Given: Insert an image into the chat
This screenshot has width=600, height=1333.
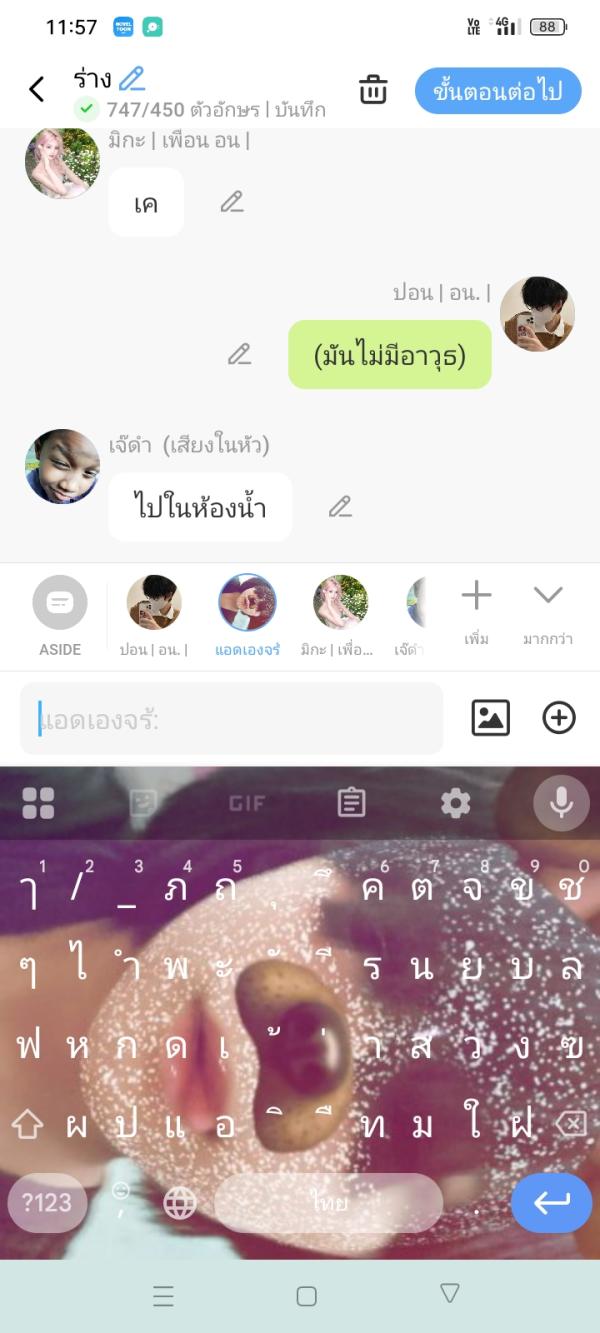Looking at the screenshot, I should tap(490, 718).
